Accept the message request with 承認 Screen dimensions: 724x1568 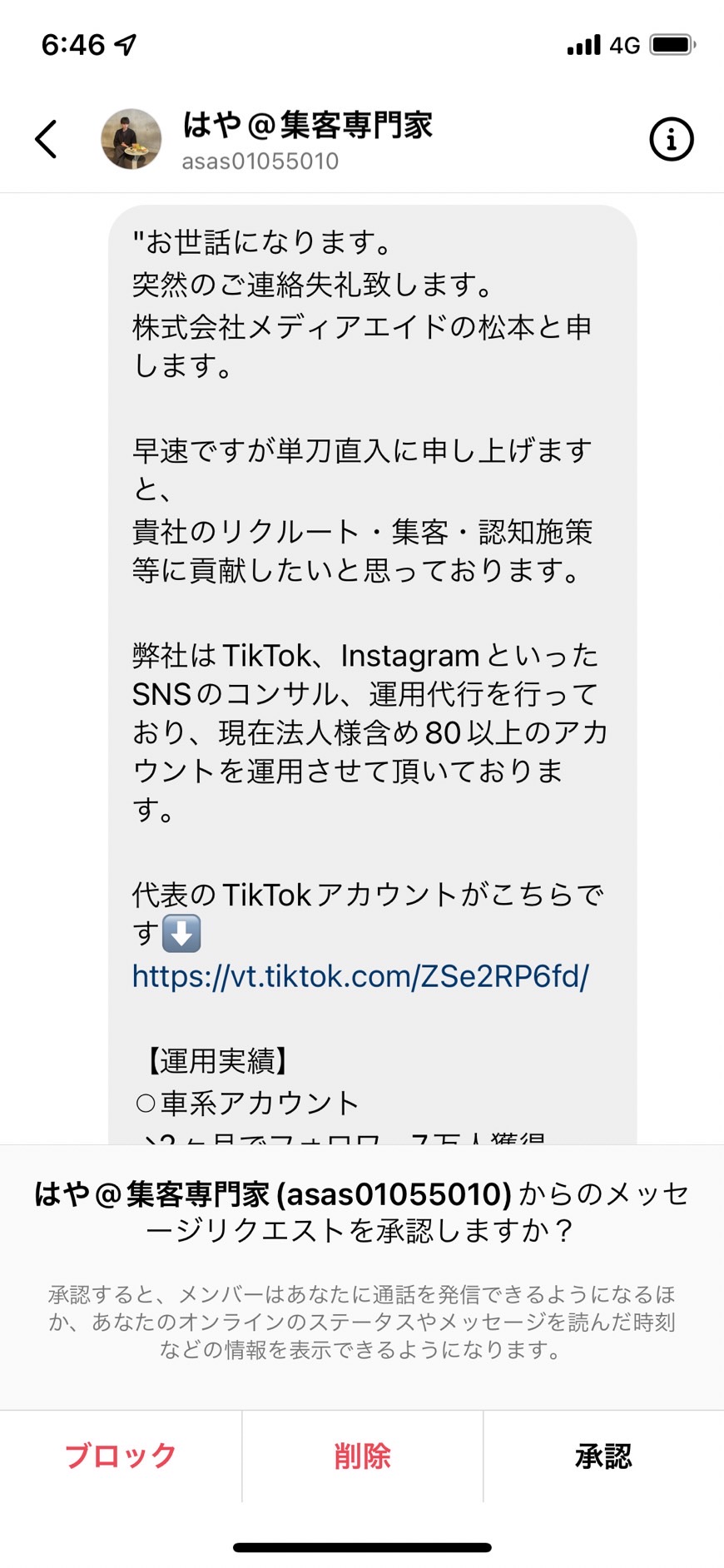(x=603, y=1456)
